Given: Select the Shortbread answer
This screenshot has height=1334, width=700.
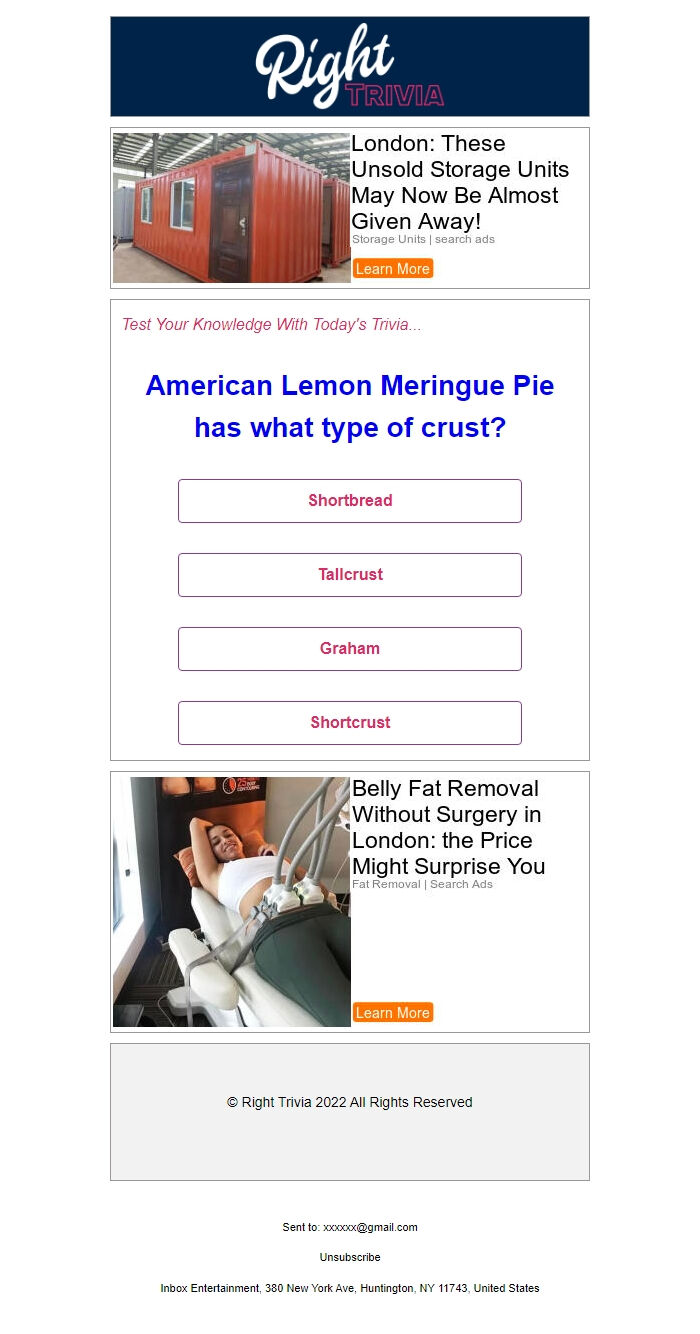Looking at the screenshot, I should pyautogui.click(x=350, y=501).
